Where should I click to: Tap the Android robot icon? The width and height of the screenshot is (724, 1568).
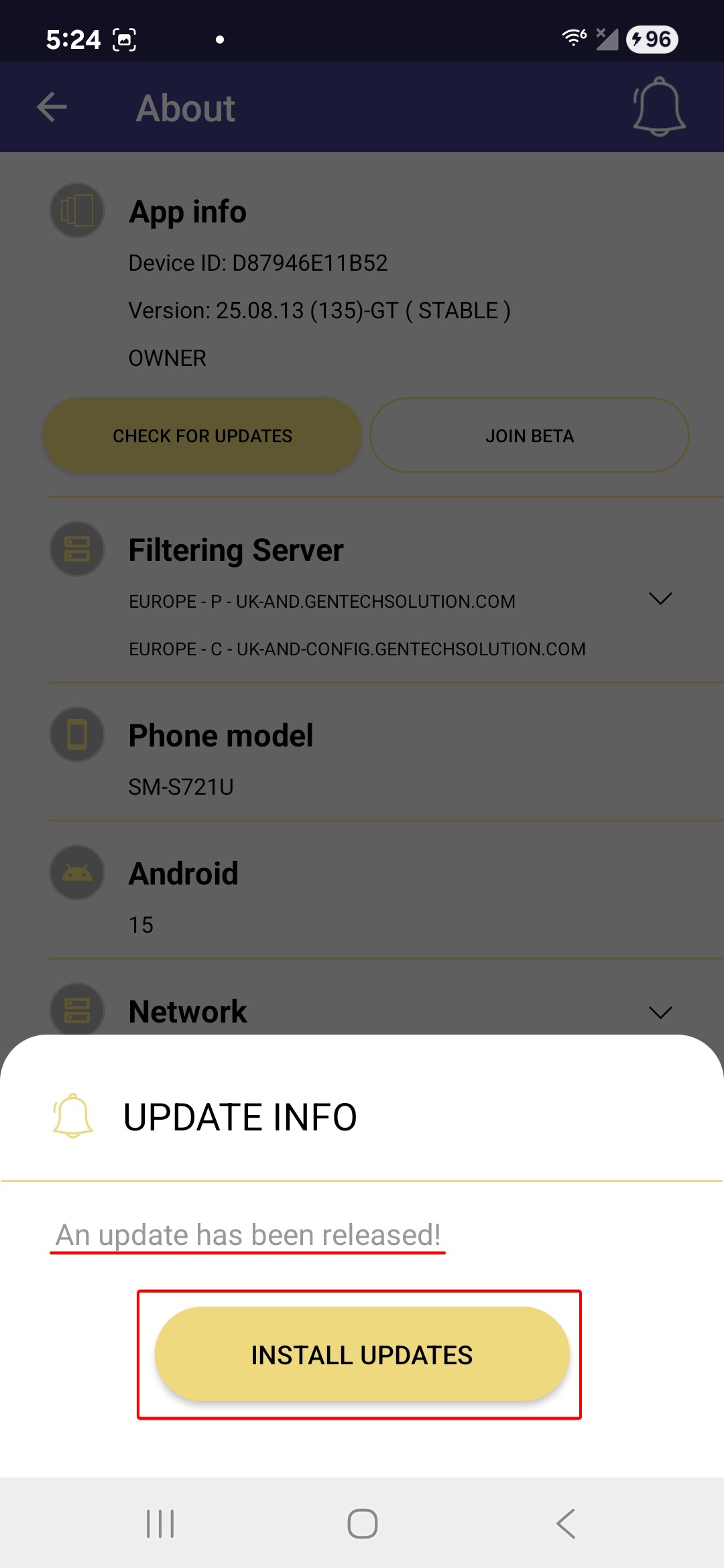[76, 873]
